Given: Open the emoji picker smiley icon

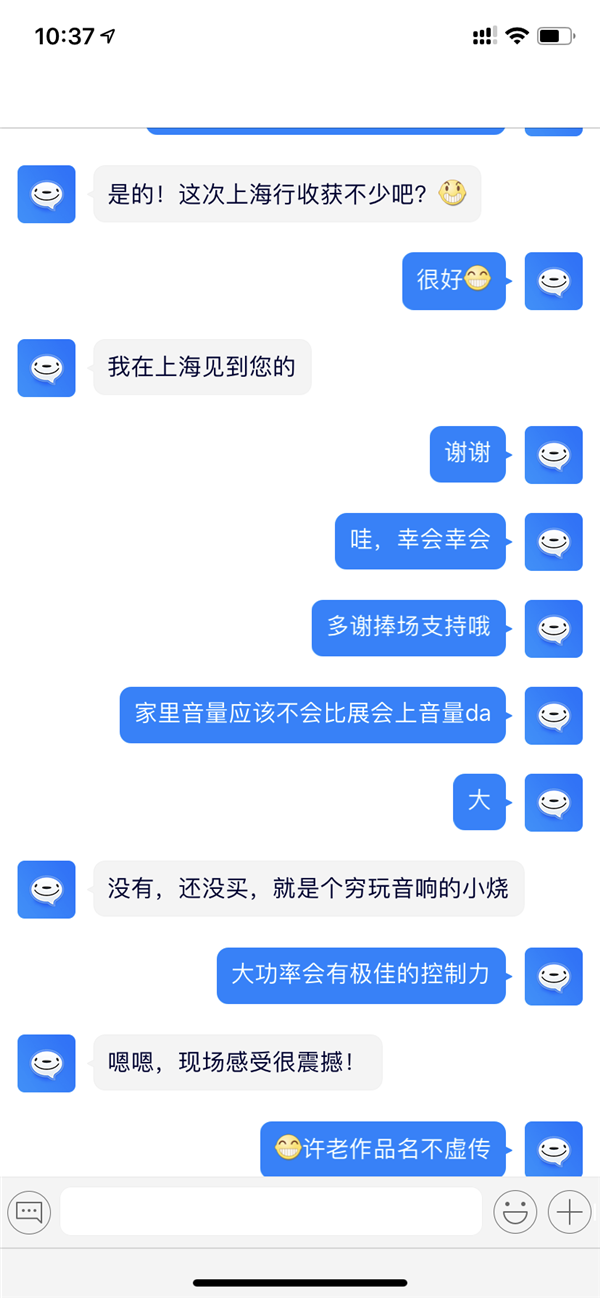Looking at the screenshot, I should point(515,1213).
